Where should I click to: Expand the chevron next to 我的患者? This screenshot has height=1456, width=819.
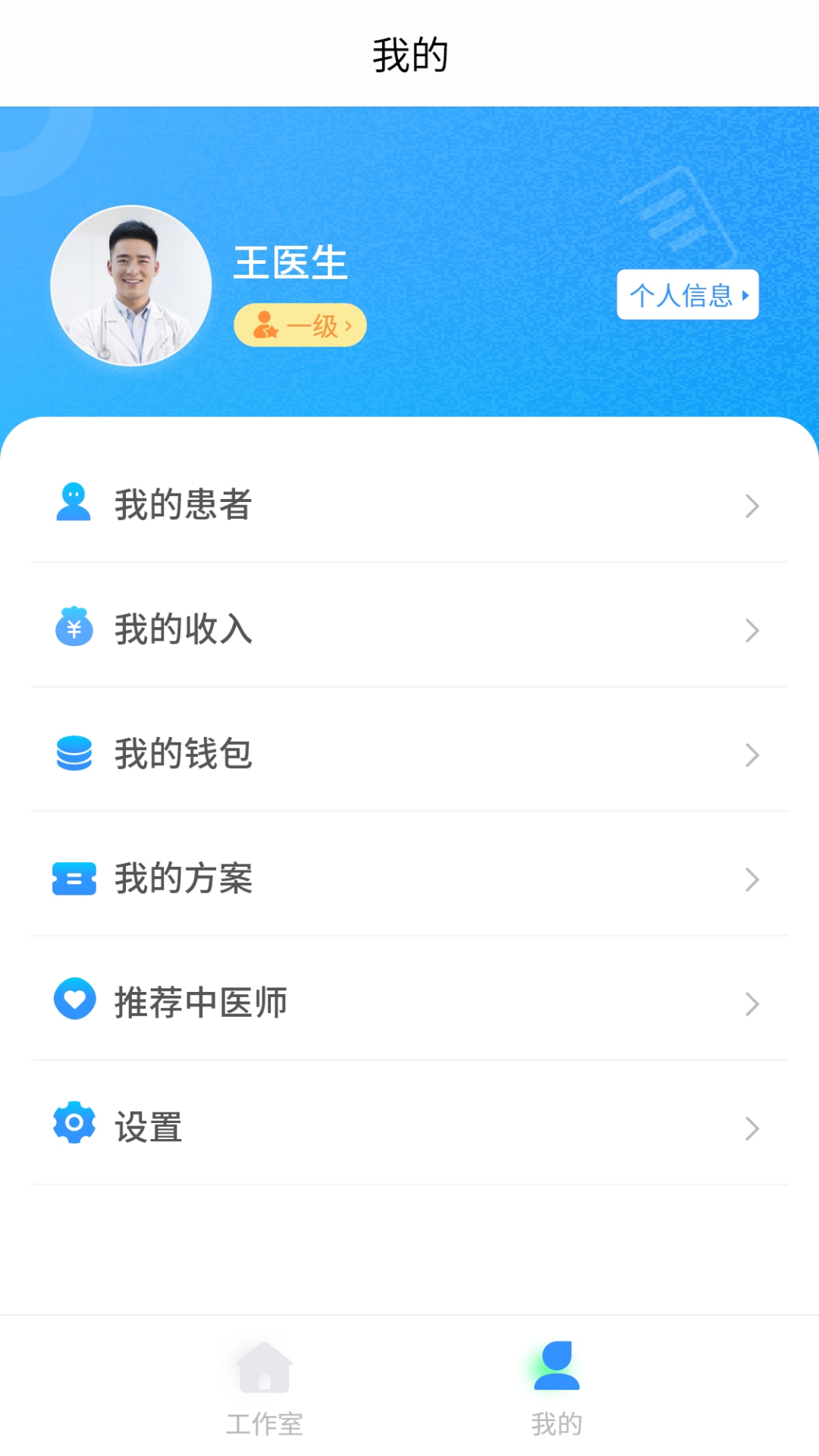click(x=752, y=504)
